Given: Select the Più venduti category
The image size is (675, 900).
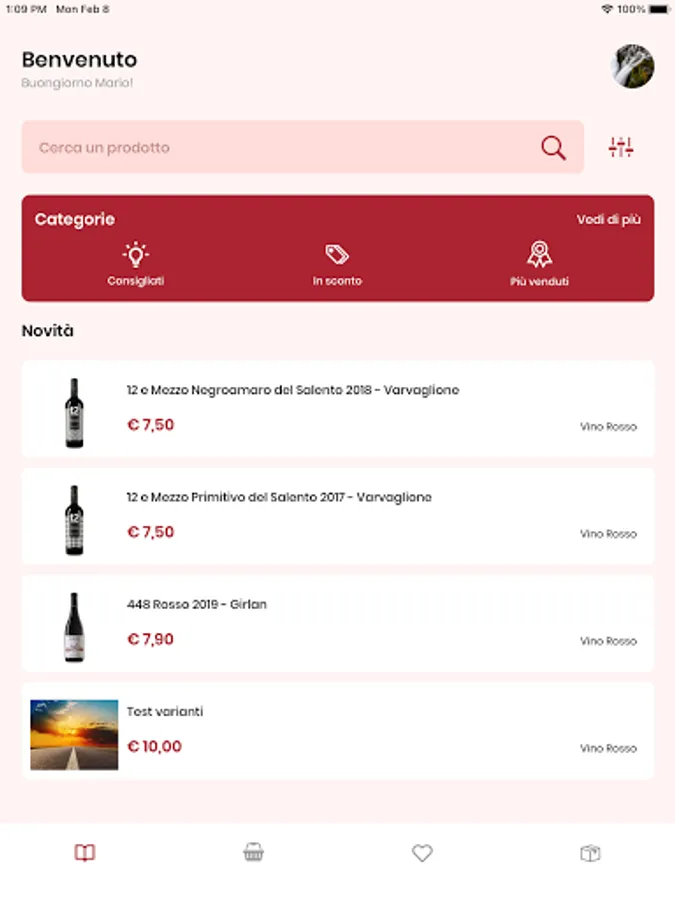Looking at the screenshot, I should (x=539, y=264).
